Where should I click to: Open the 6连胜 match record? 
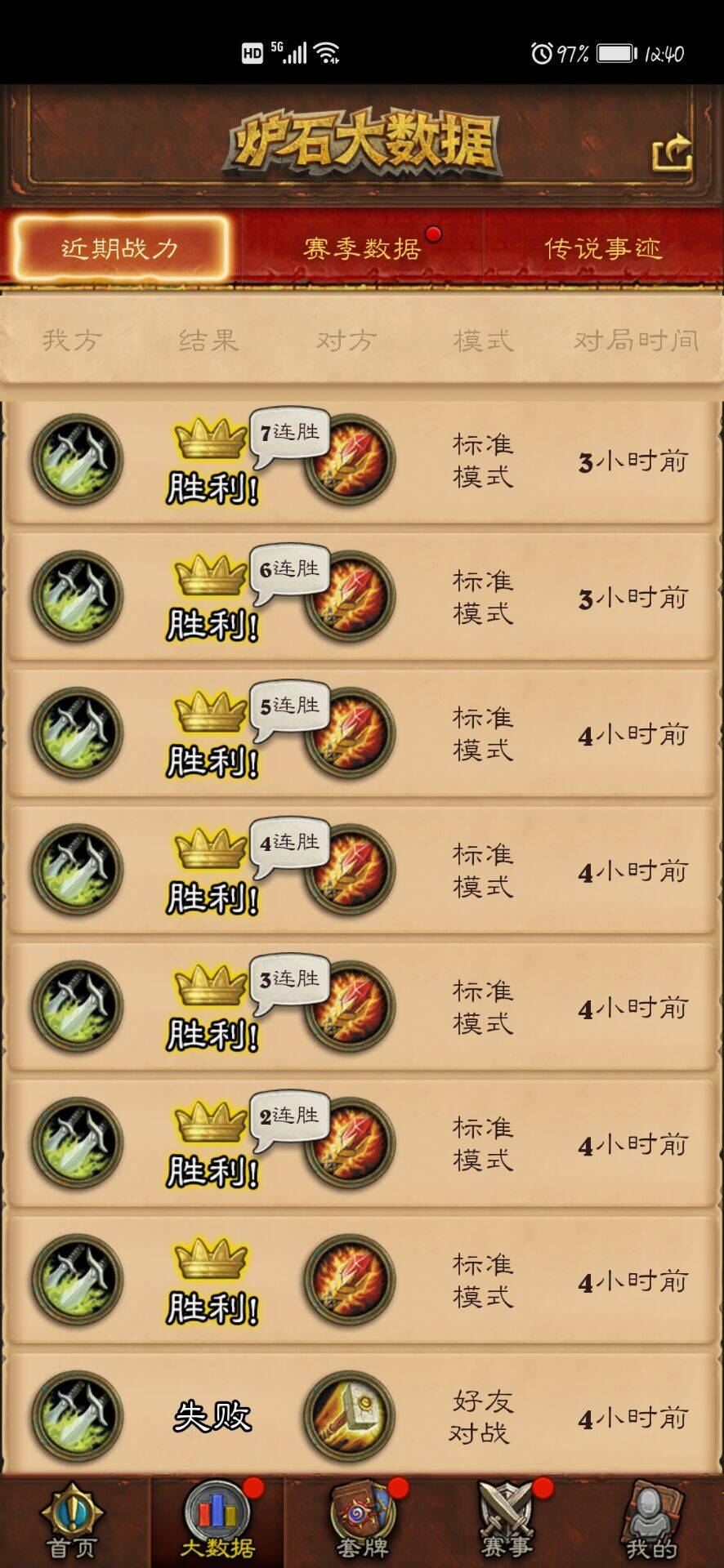(x=362, y=598)
